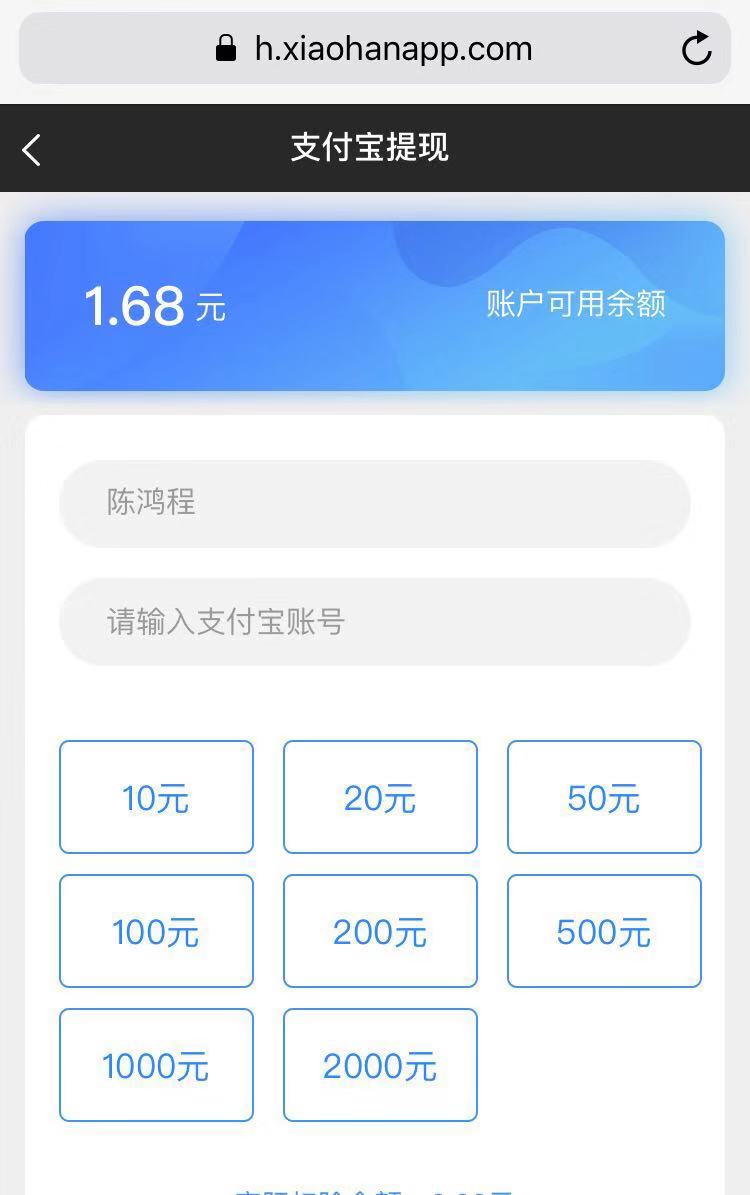Tap the 请输入支付宝账号 input field
The image size is (750, 1195).
coord(374,622)
